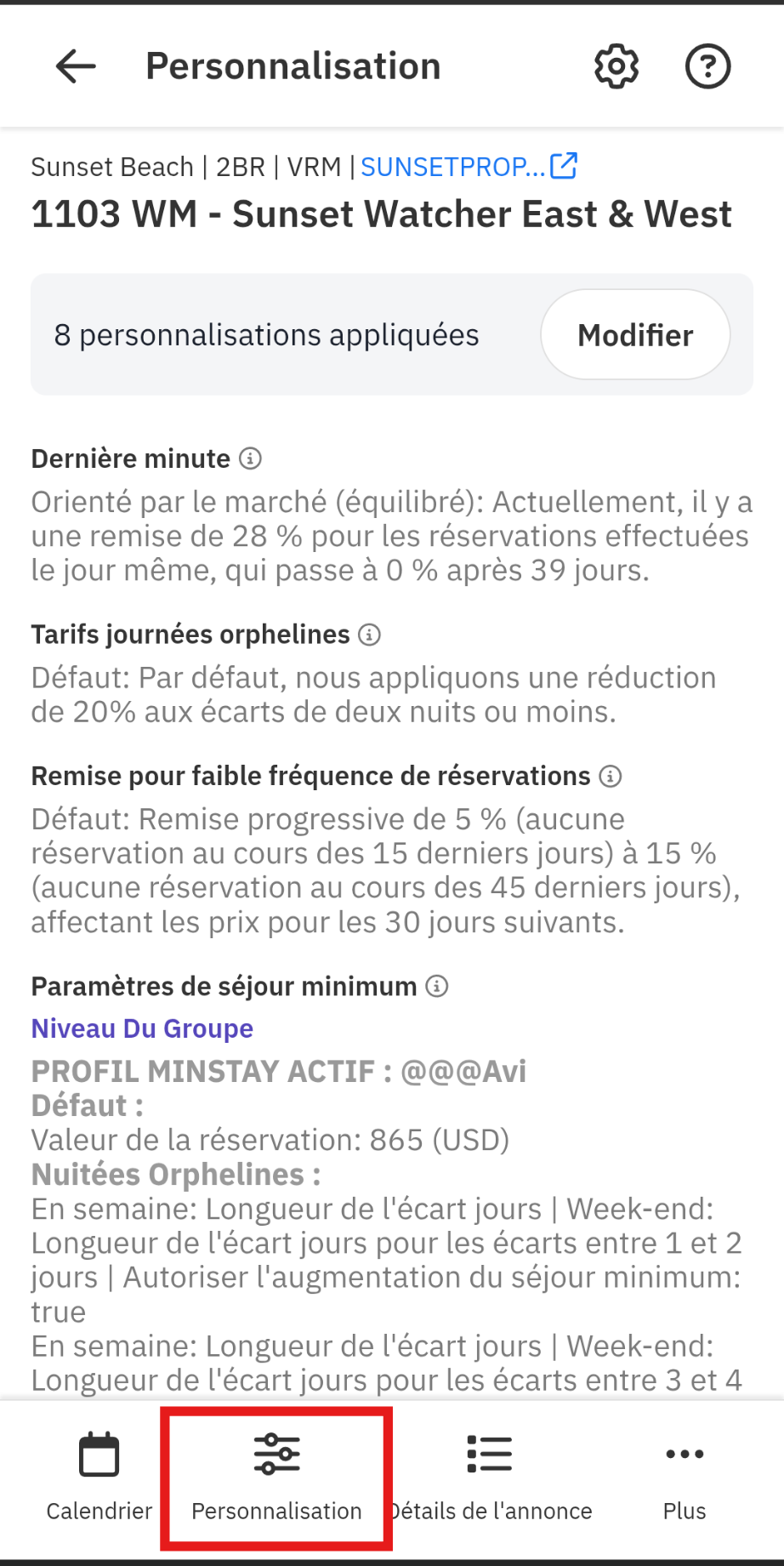Screen dimensions: 784x1566
Task: Tap the Modifier button
Action: (x=635, y=335)
